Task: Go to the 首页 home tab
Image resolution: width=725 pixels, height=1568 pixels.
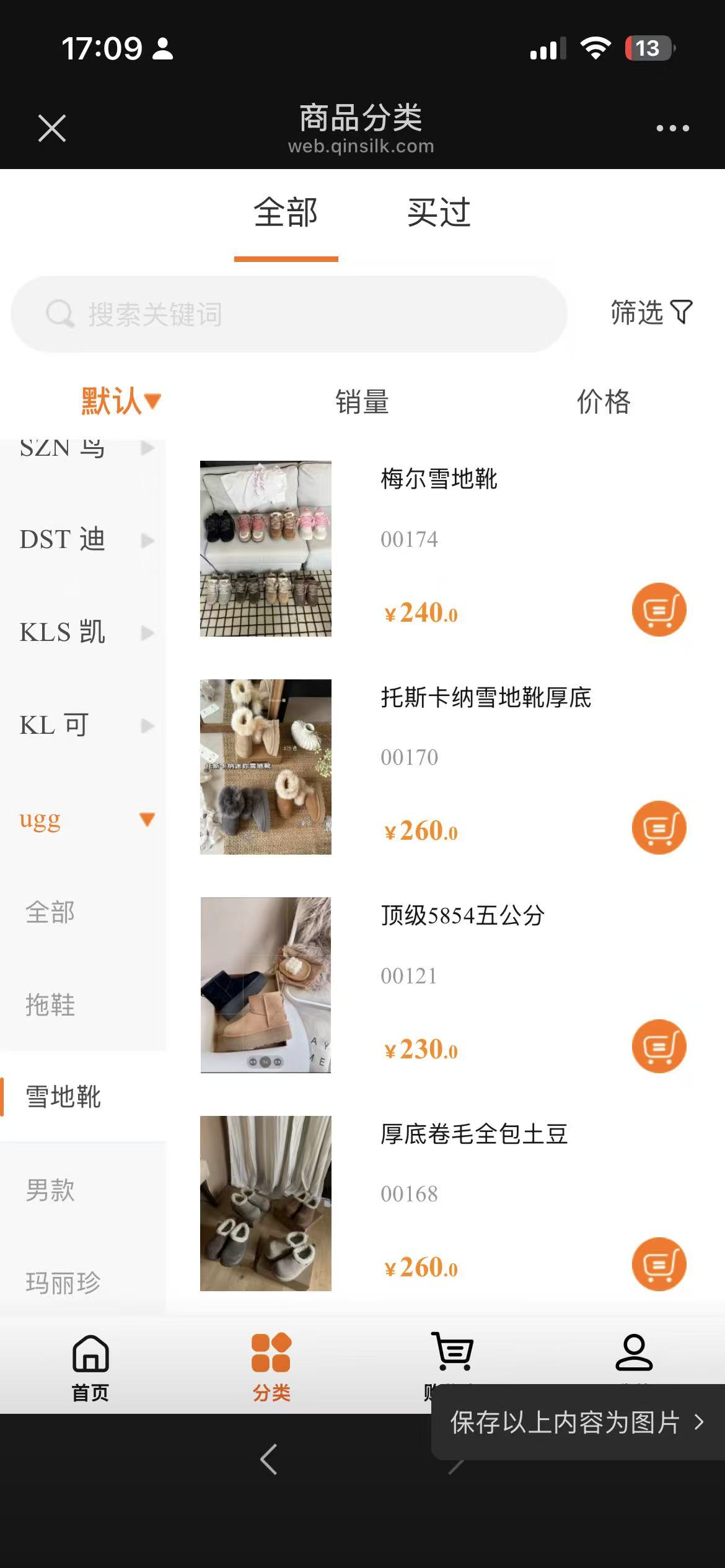Action: click(90, 1367)
